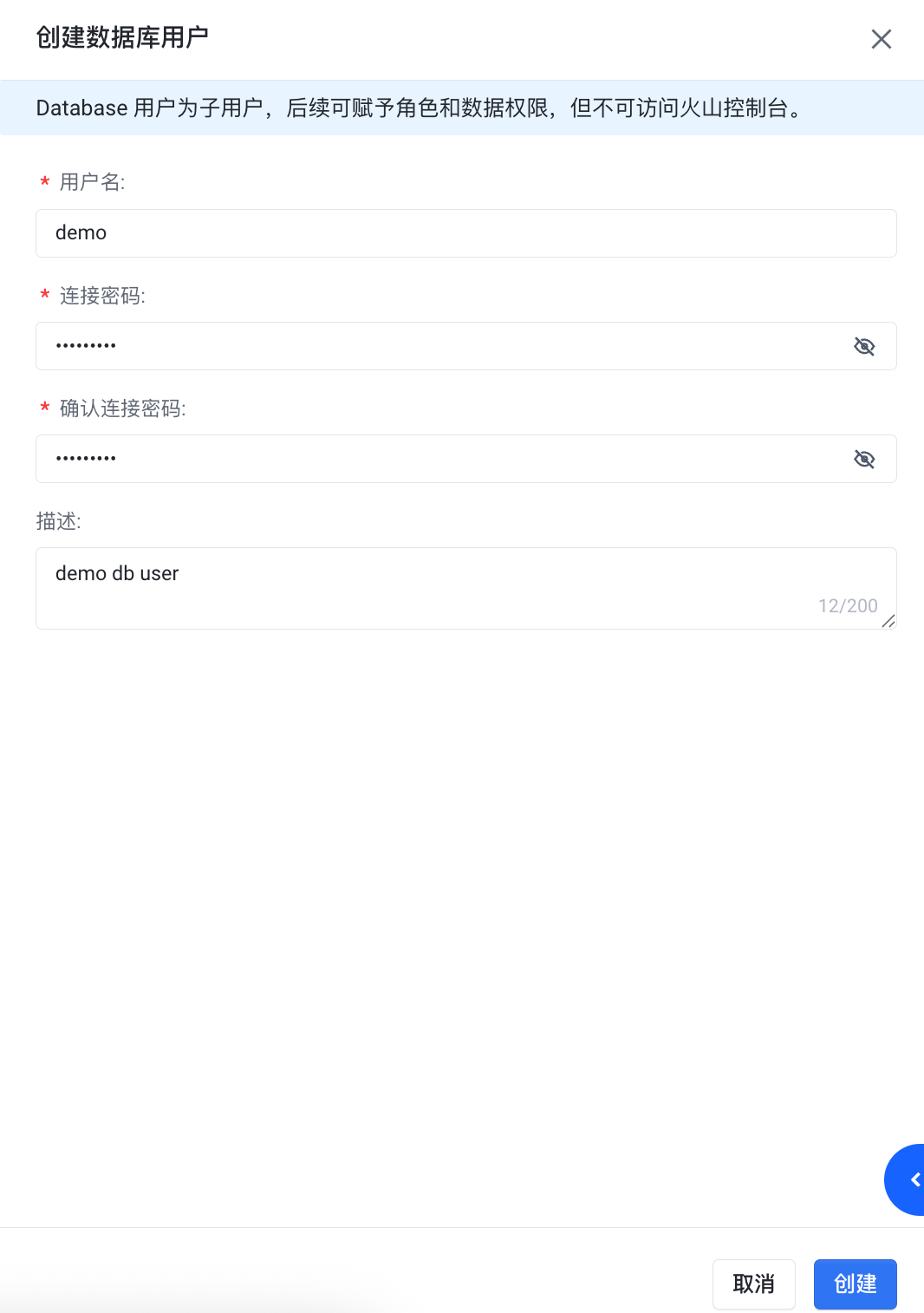Tap 取消 to cancel user creation
The height and width of the screenshot is (1313, 924).
[753, 1284]
